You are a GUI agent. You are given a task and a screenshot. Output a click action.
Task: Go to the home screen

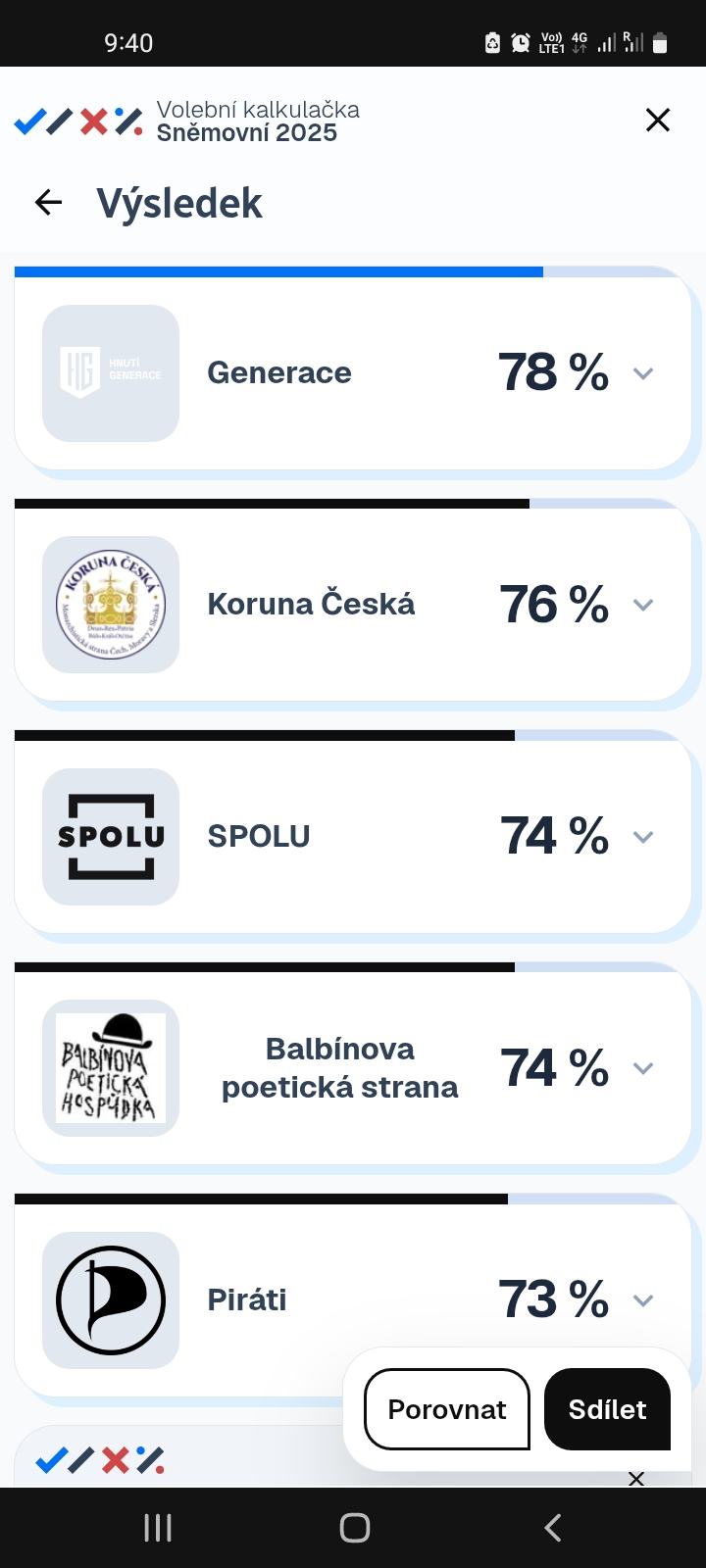(x=354, y=1527)
